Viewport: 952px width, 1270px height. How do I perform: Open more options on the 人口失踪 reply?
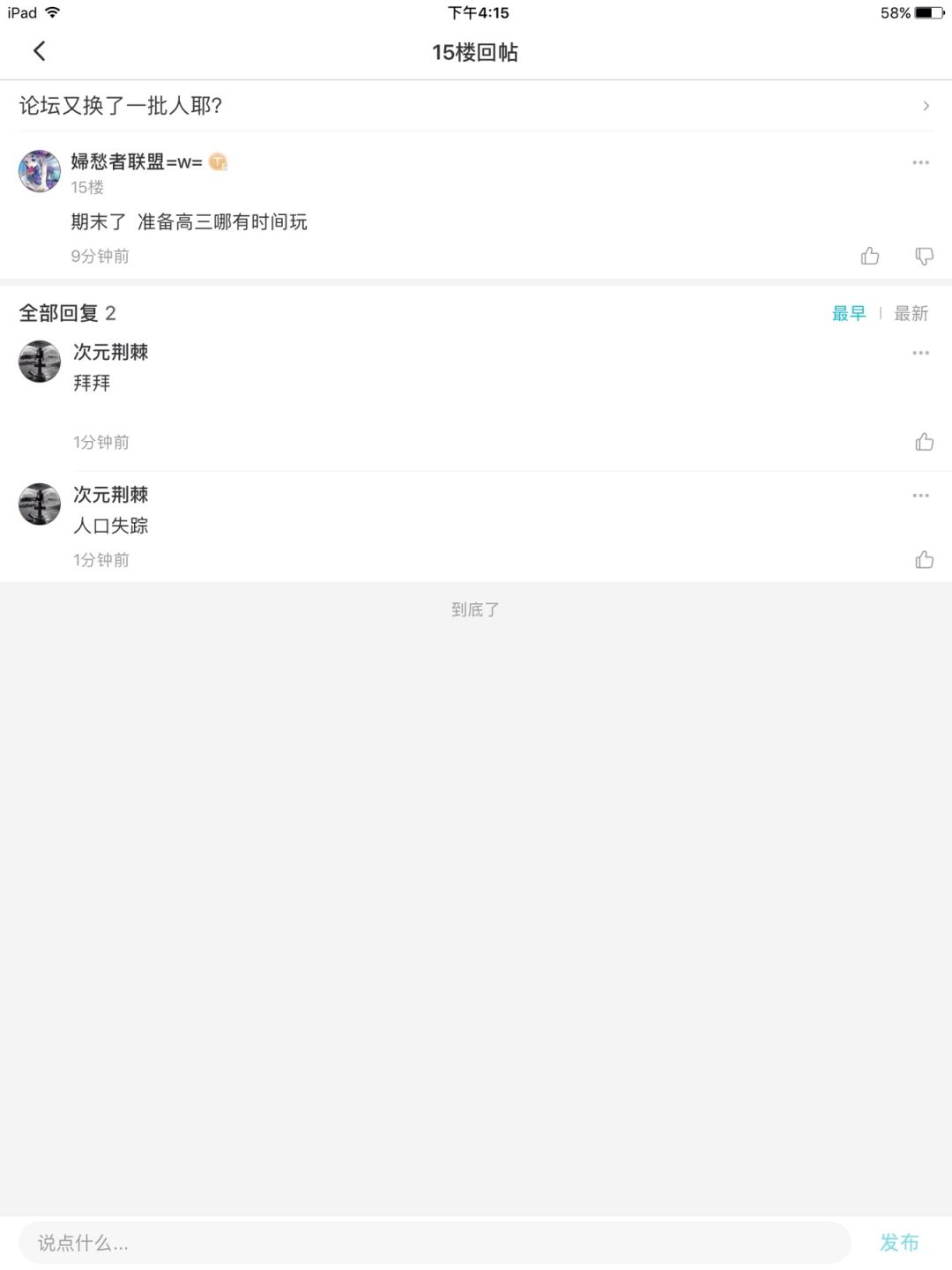921,496
